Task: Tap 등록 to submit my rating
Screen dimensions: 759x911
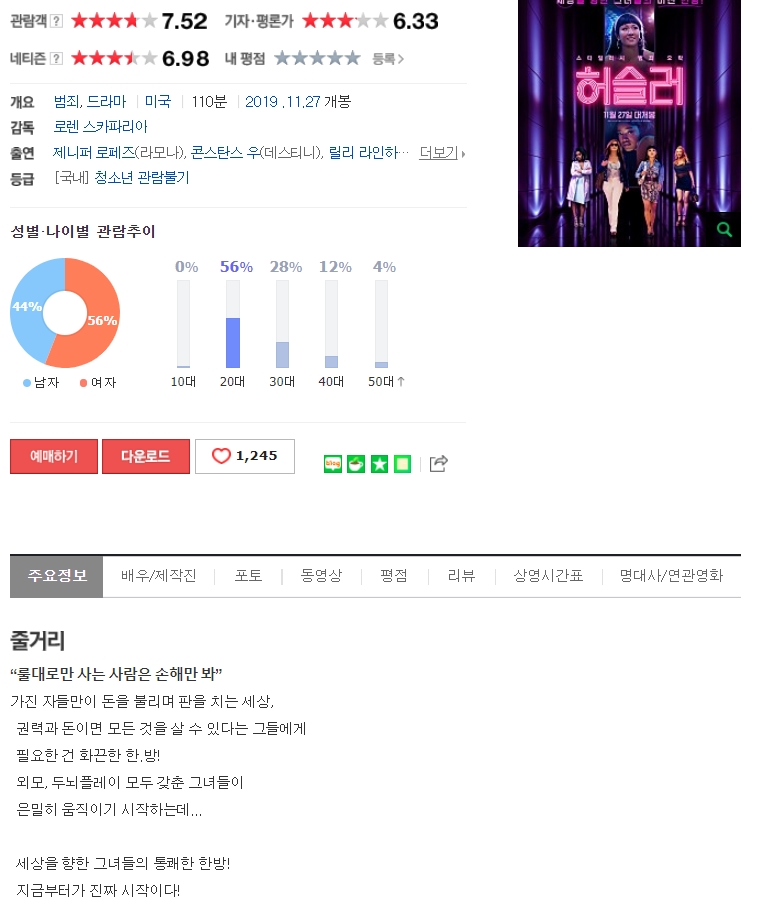Action: click(387, 58)
